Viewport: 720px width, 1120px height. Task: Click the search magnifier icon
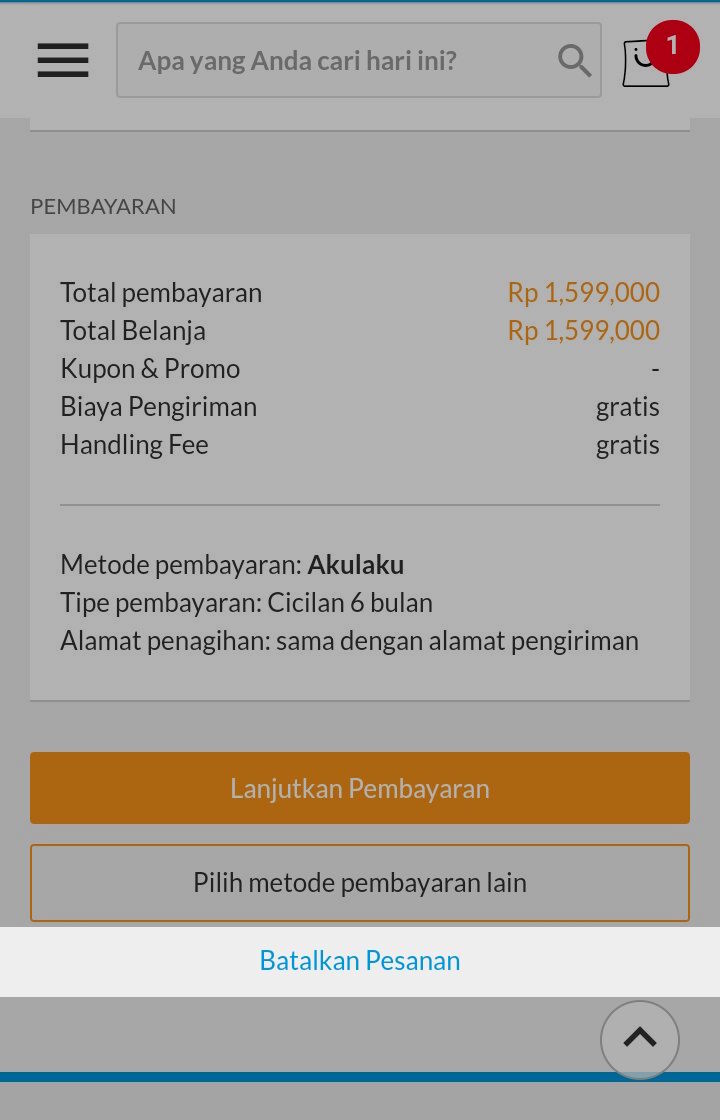tap(574, 60)
